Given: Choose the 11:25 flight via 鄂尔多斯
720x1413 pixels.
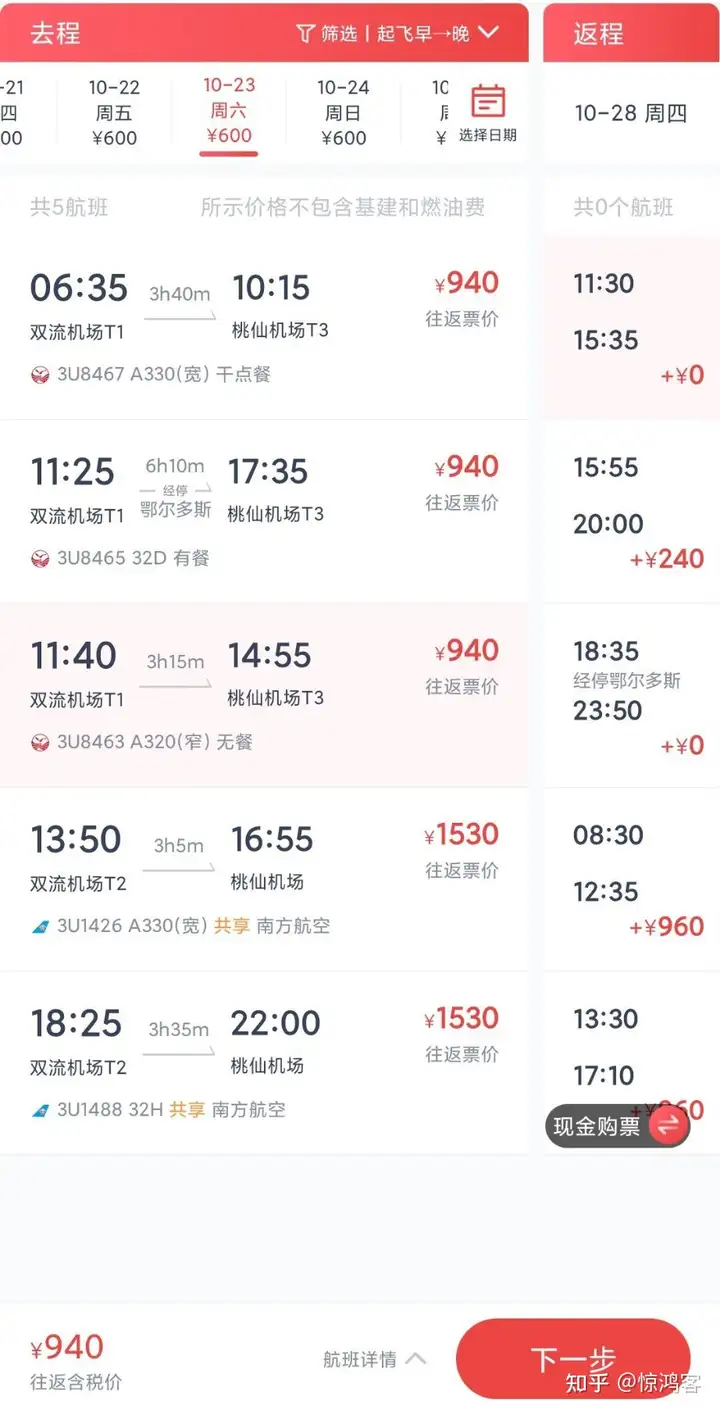Looking at the screenshot, I should coord(264,511).
